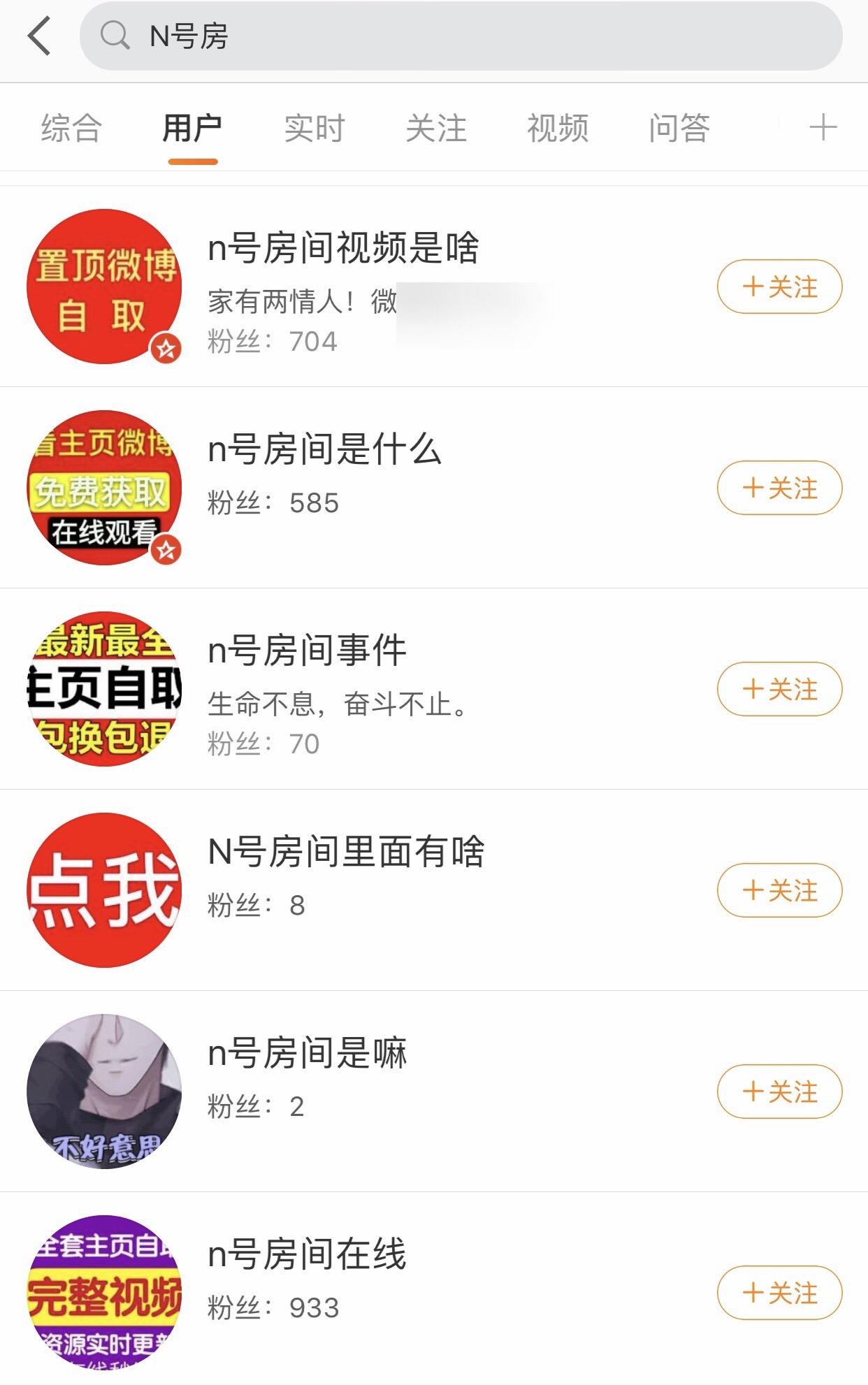Follow the user n号房间是嘛
Viewport: 868px width, 1385px height.
point(779,1092)
